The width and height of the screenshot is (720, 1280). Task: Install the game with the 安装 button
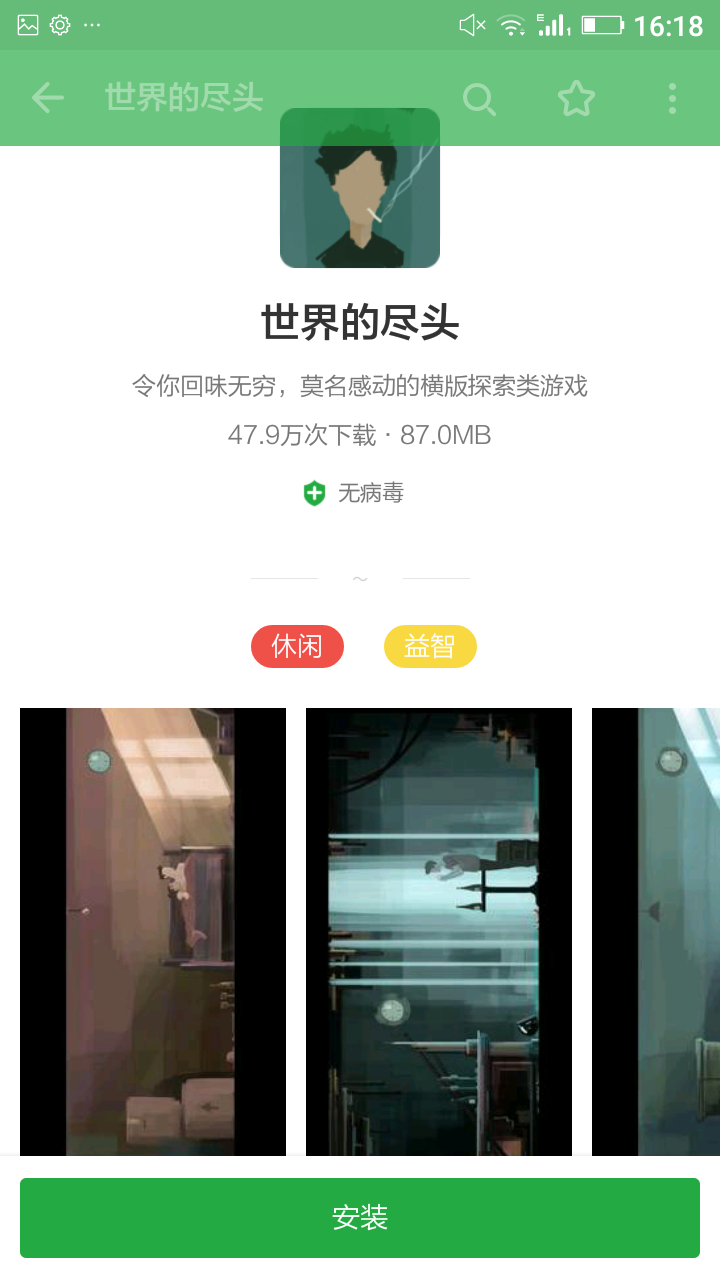click(360, 1217)
